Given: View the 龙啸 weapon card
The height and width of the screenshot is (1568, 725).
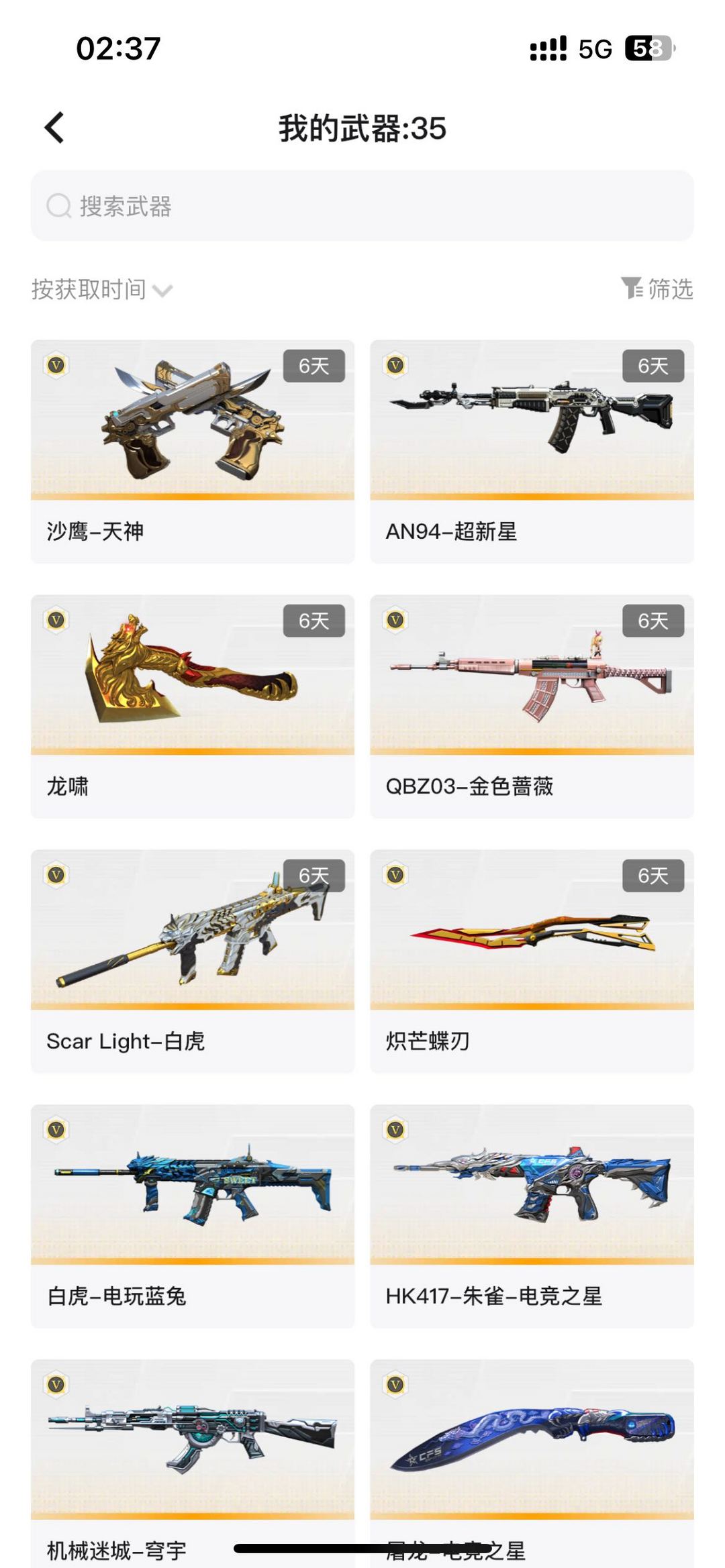Looking at the screenshot, I should [193, 707].
